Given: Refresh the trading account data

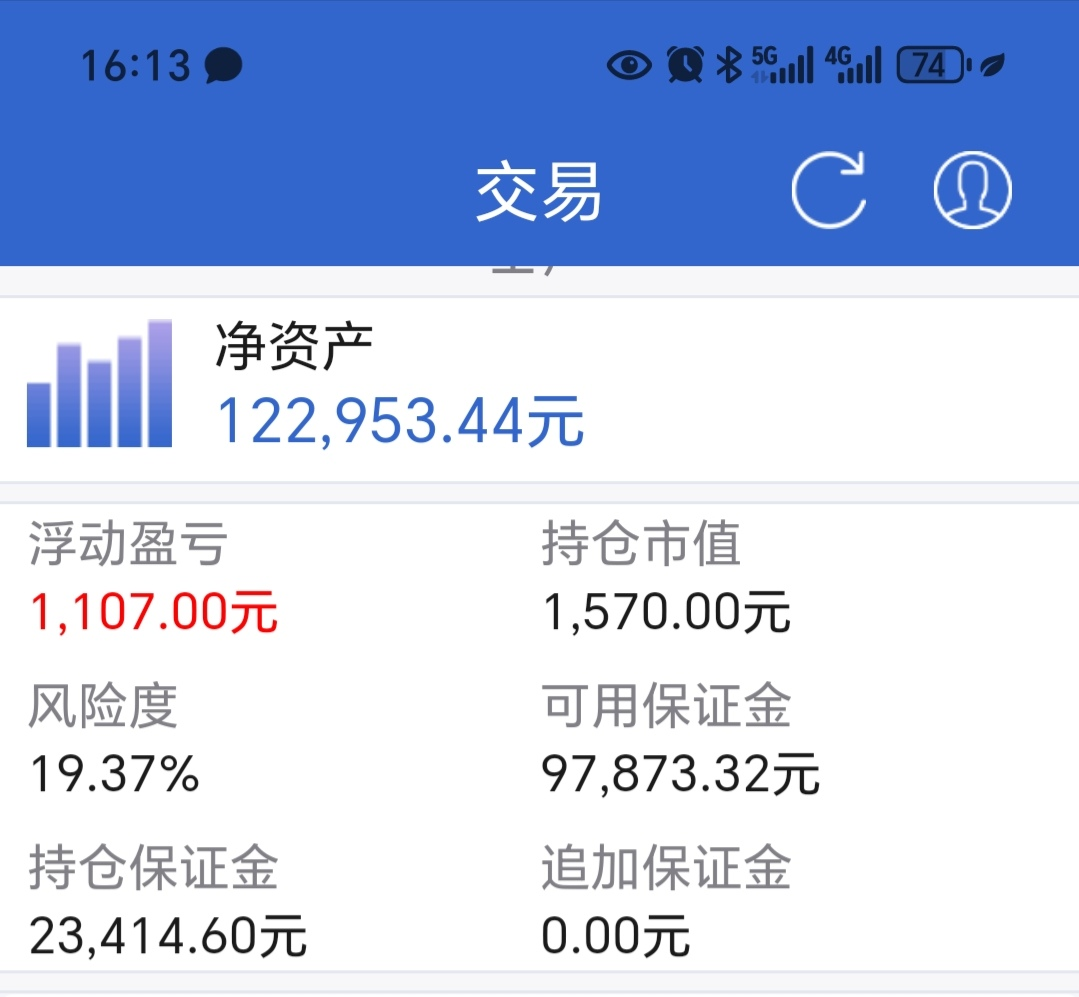Looking at the screenshot, I should (x=828, y=190).
